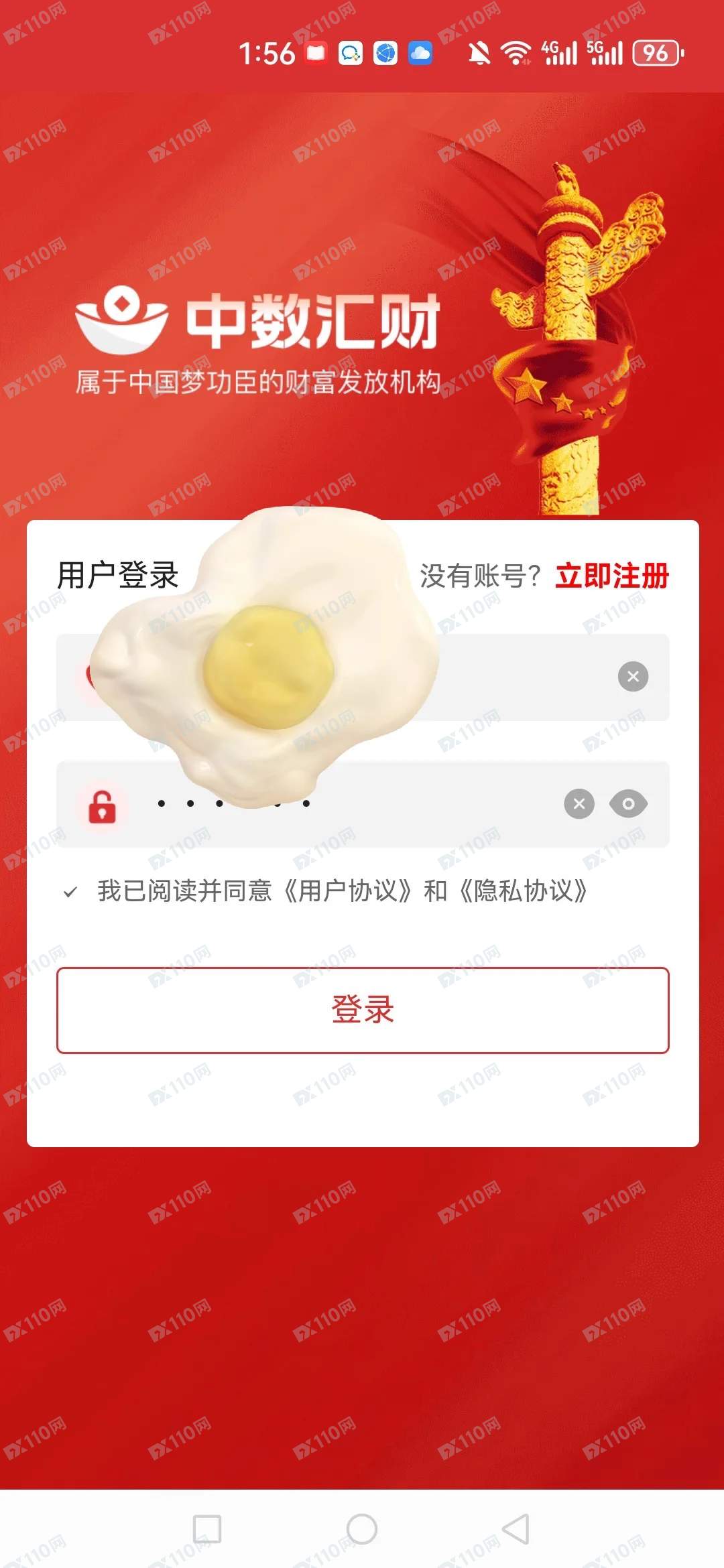Toggle the agreement checkbox
Viewport: 724px width, 1568px height.
(70, 892)
